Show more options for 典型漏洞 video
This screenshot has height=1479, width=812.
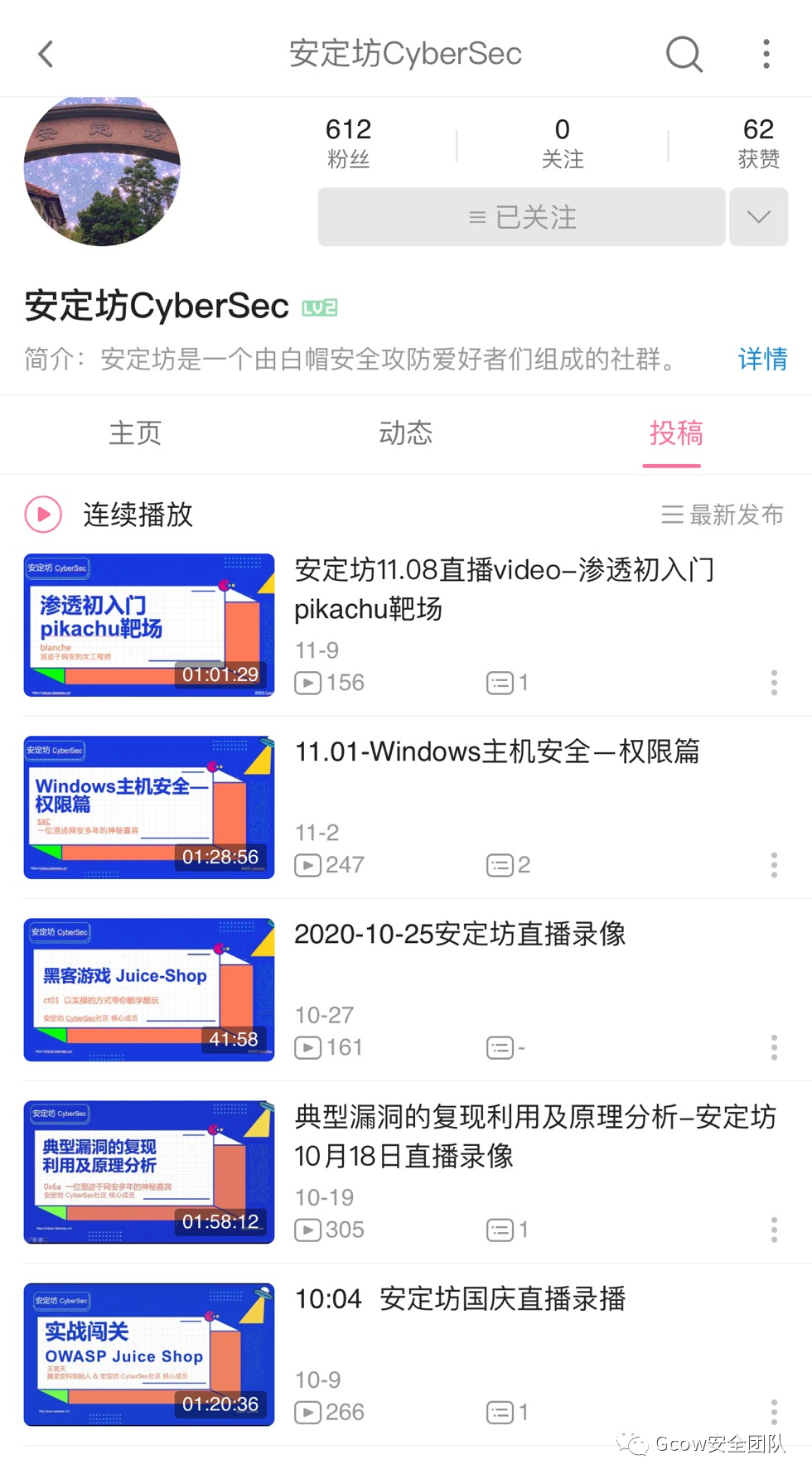coord(774,1230)
